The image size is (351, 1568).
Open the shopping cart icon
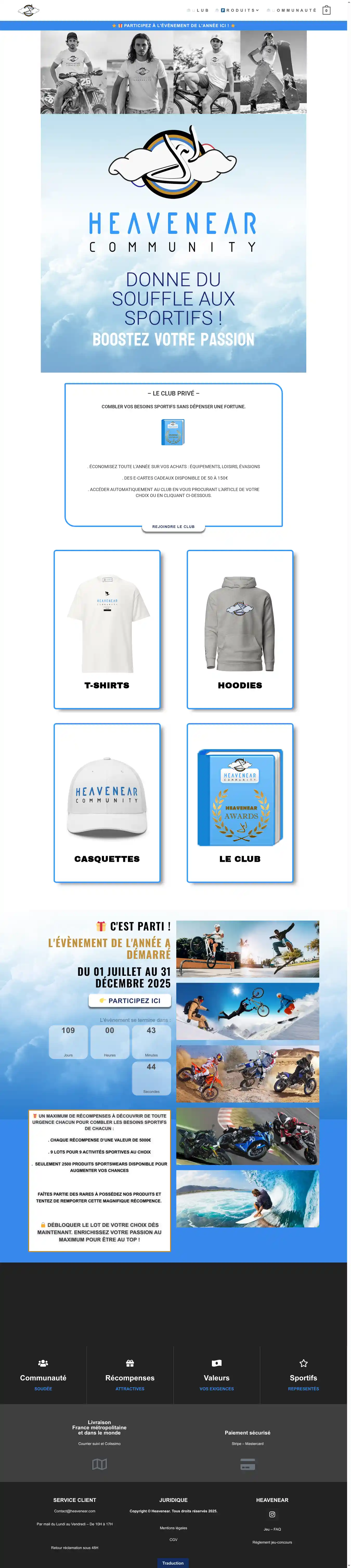(x=326, y=10)
